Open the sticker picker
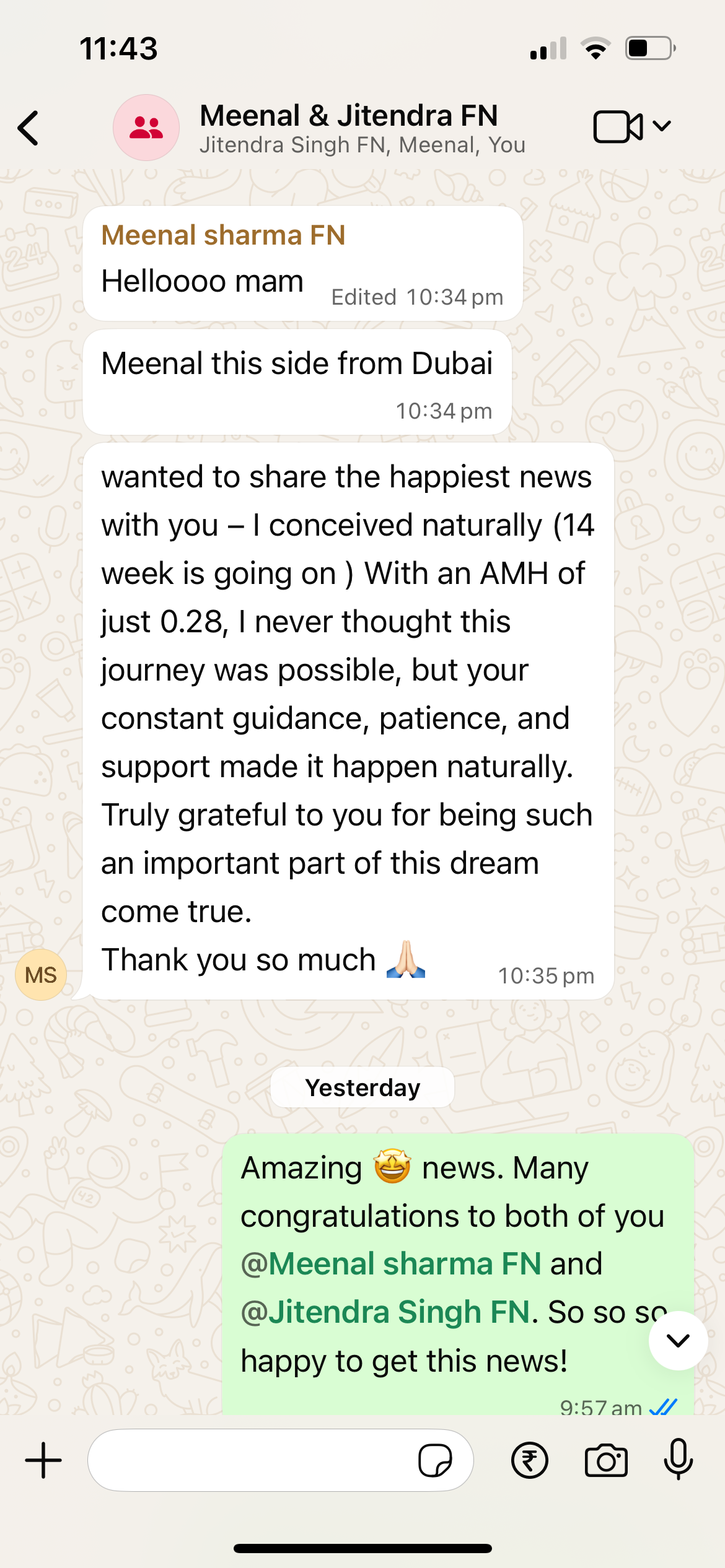 pyautogui.click(x=435, y=1460)
